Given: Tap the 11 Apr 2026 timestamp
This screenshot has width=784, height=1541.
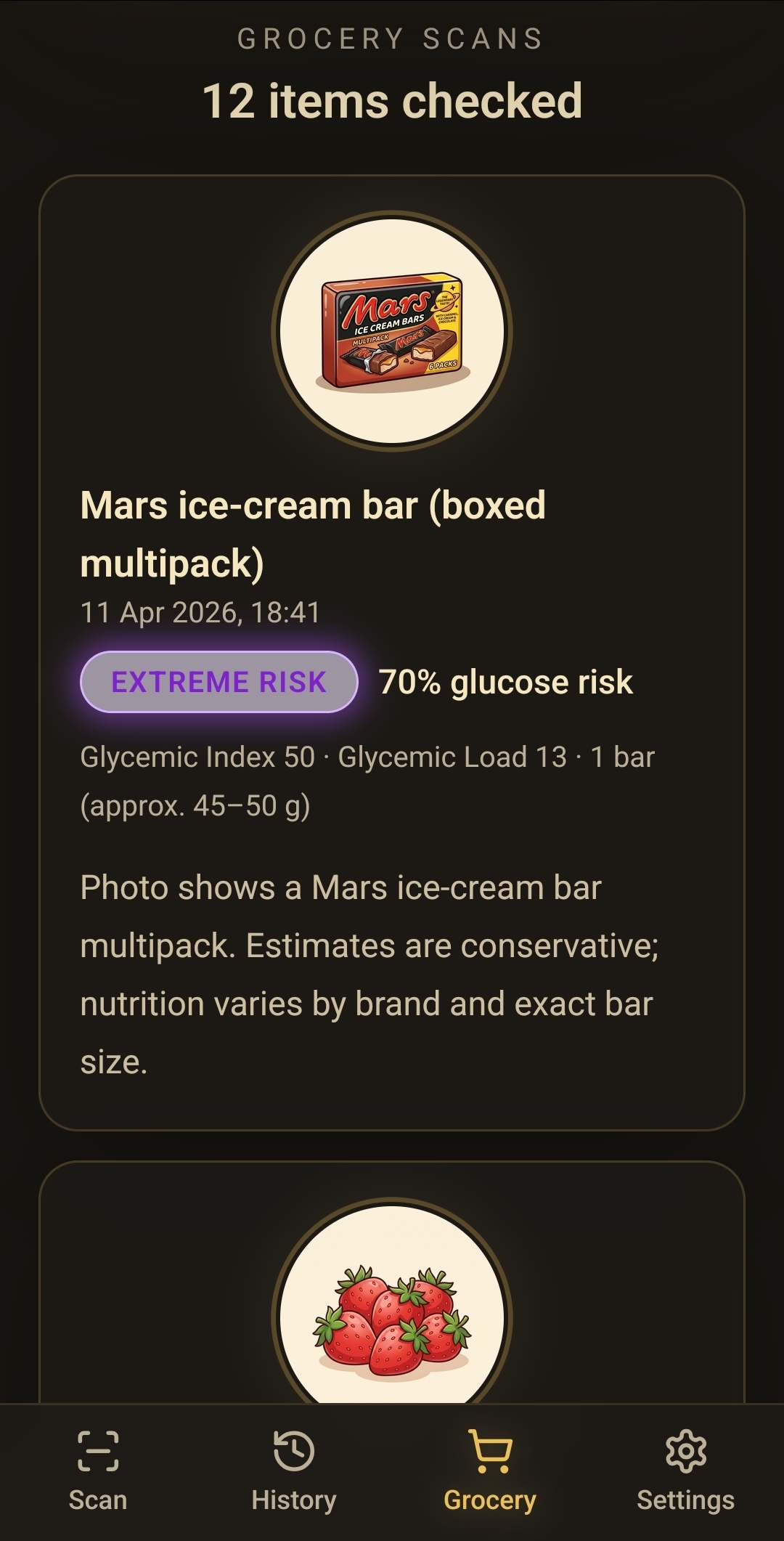Looking at the screenshot, I should [x=201, y=612].
